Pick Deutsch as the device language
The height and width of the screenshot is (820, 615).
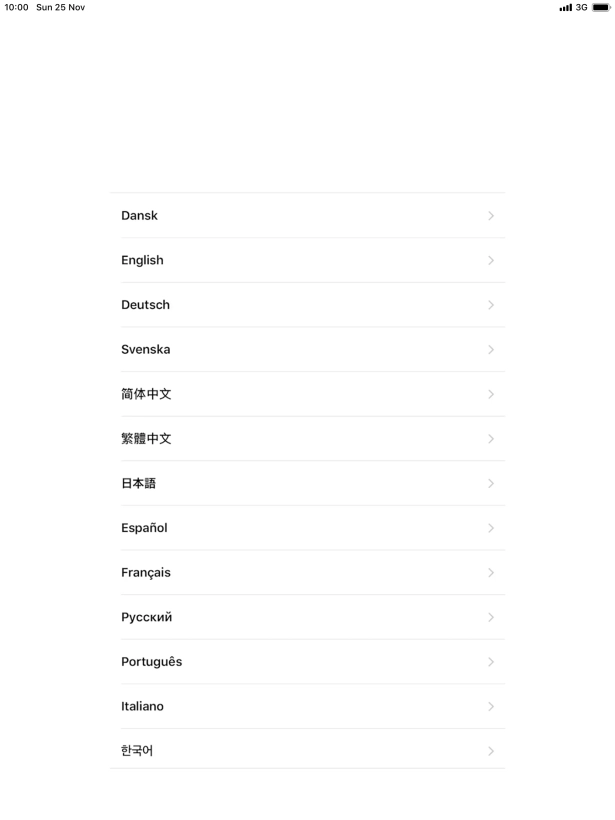click(x=306, y=305)
